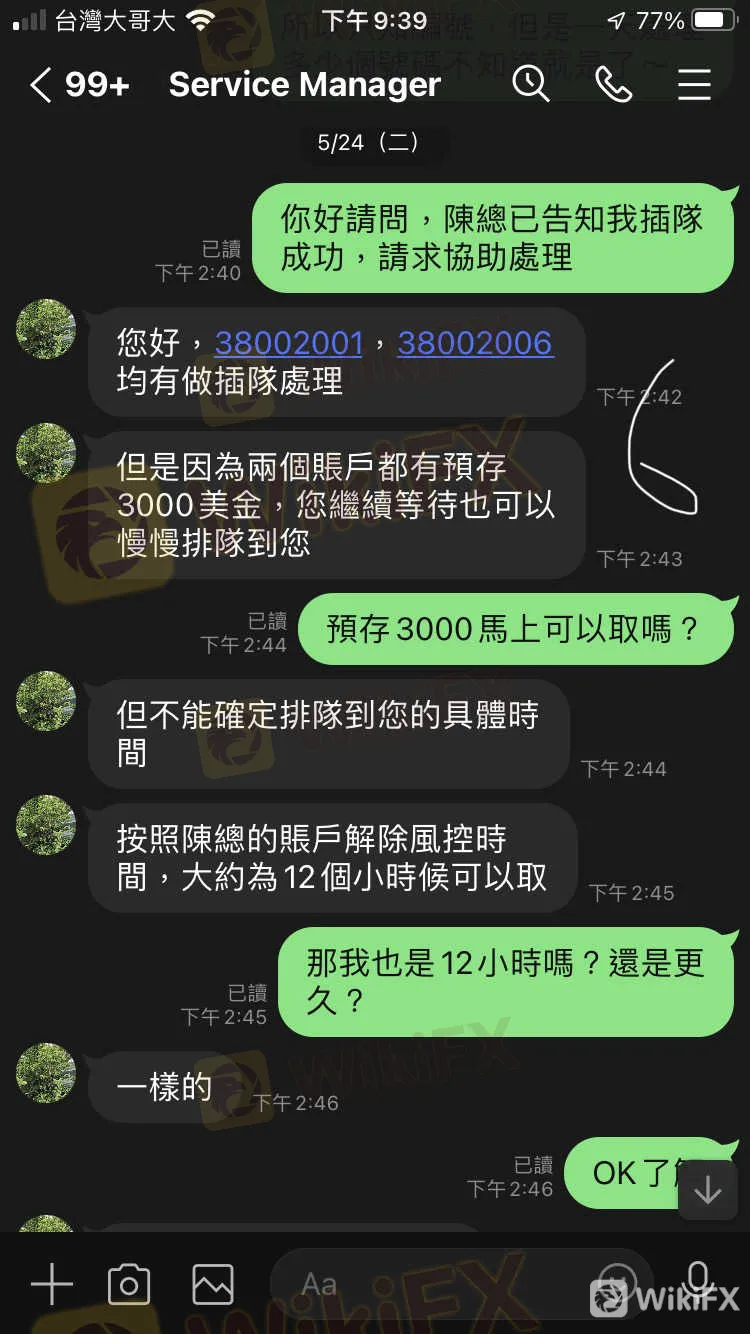Open the chat menu via hamburger icon
Viewport: 750px width, 1334px height.
(694, 85)
